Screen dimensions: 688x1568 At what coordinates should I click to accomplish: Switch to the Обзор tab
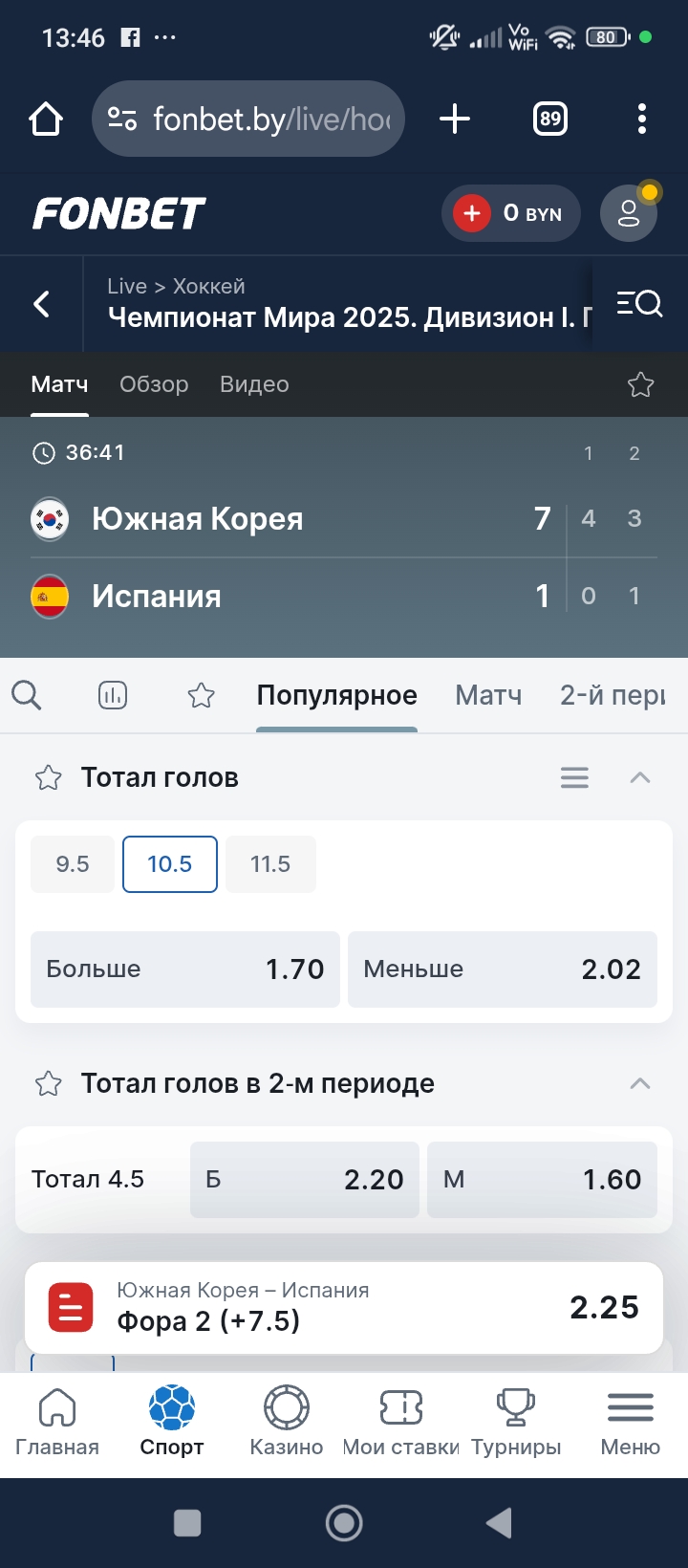(154, 384)
